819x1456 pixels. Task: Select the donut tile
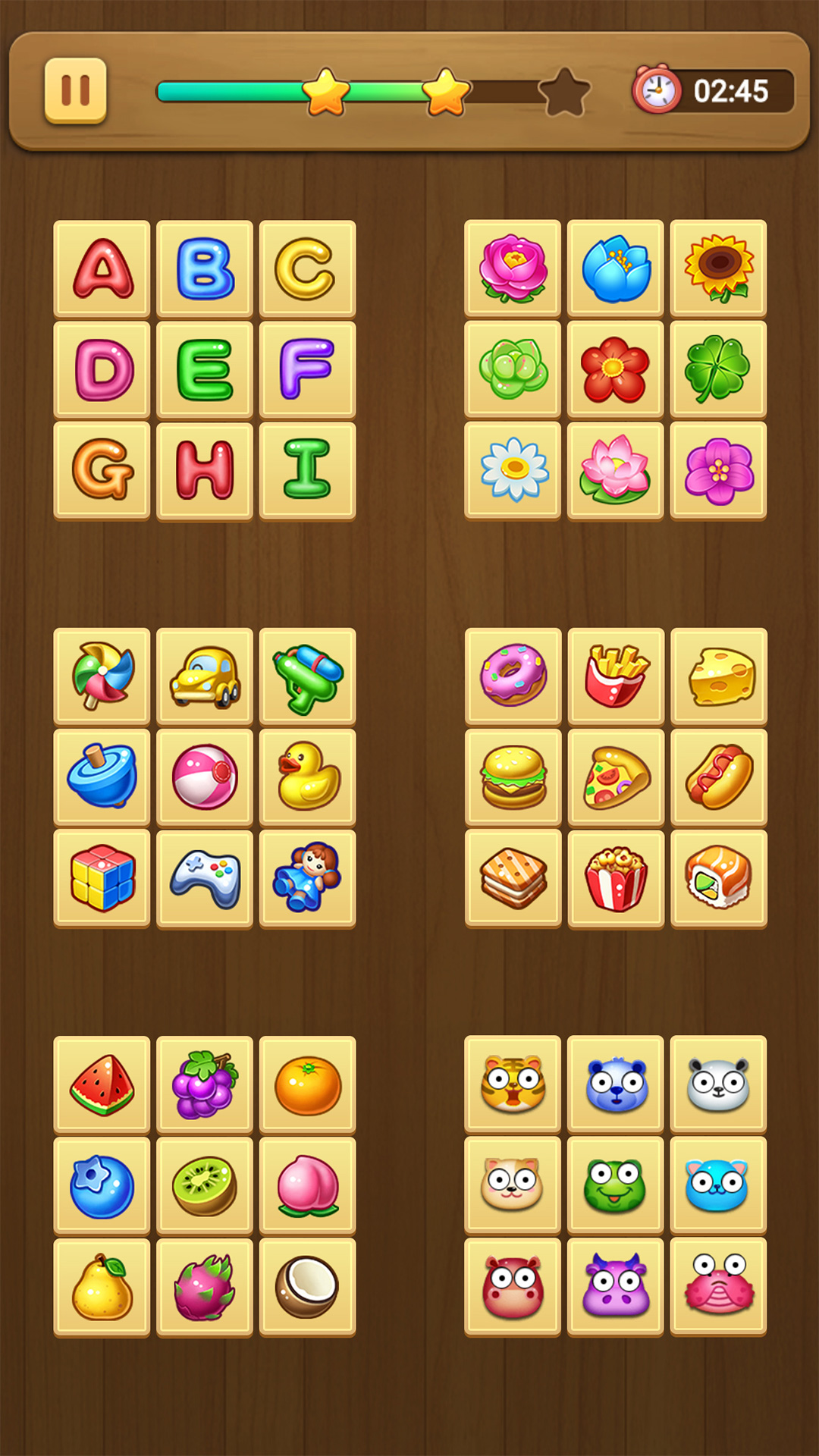[x=513, y=676]
